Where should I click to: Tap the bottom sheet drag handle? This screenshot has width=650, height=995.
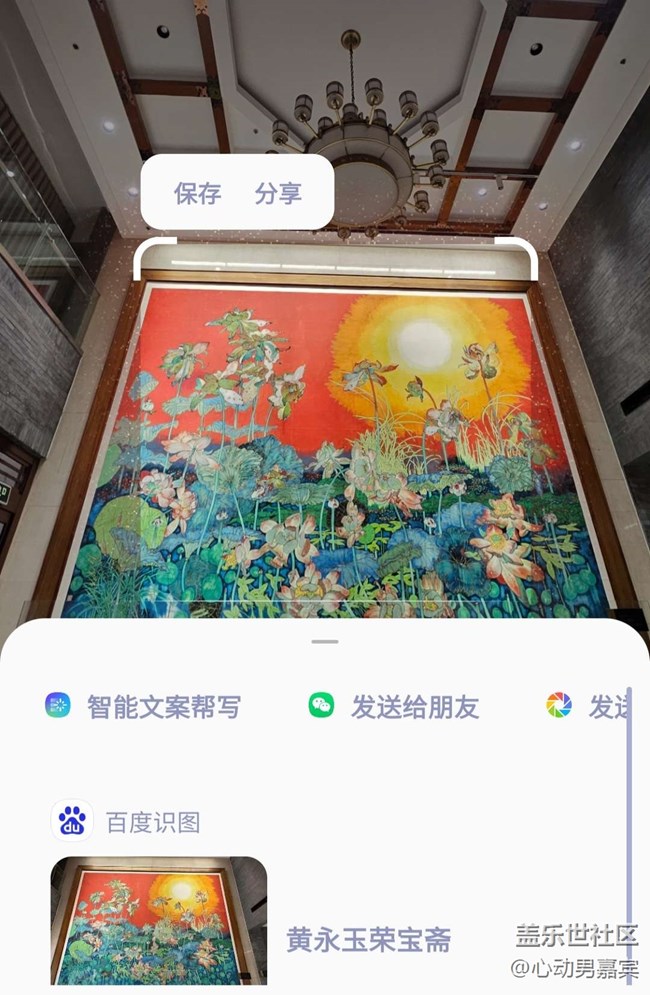tap(325, 642)
